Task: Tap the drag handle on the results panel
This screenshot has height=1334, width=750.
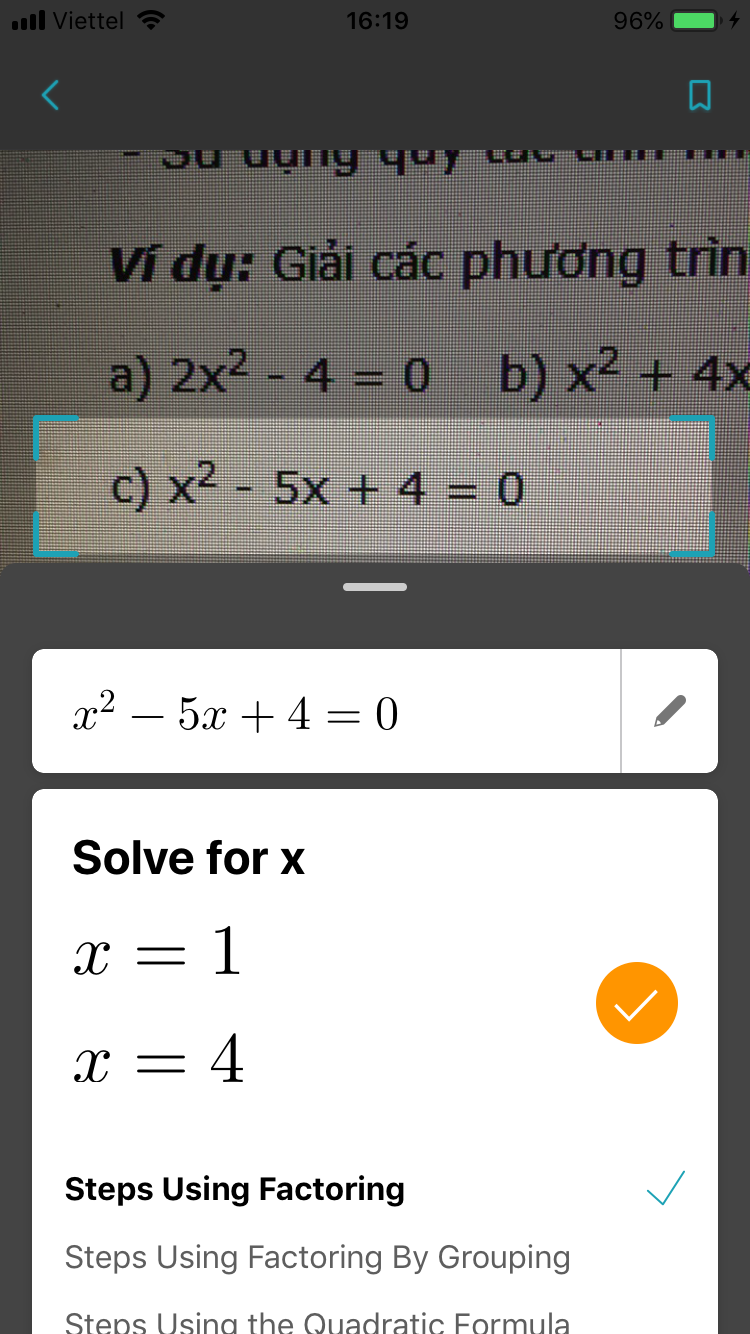Action: tap(375, 587)
